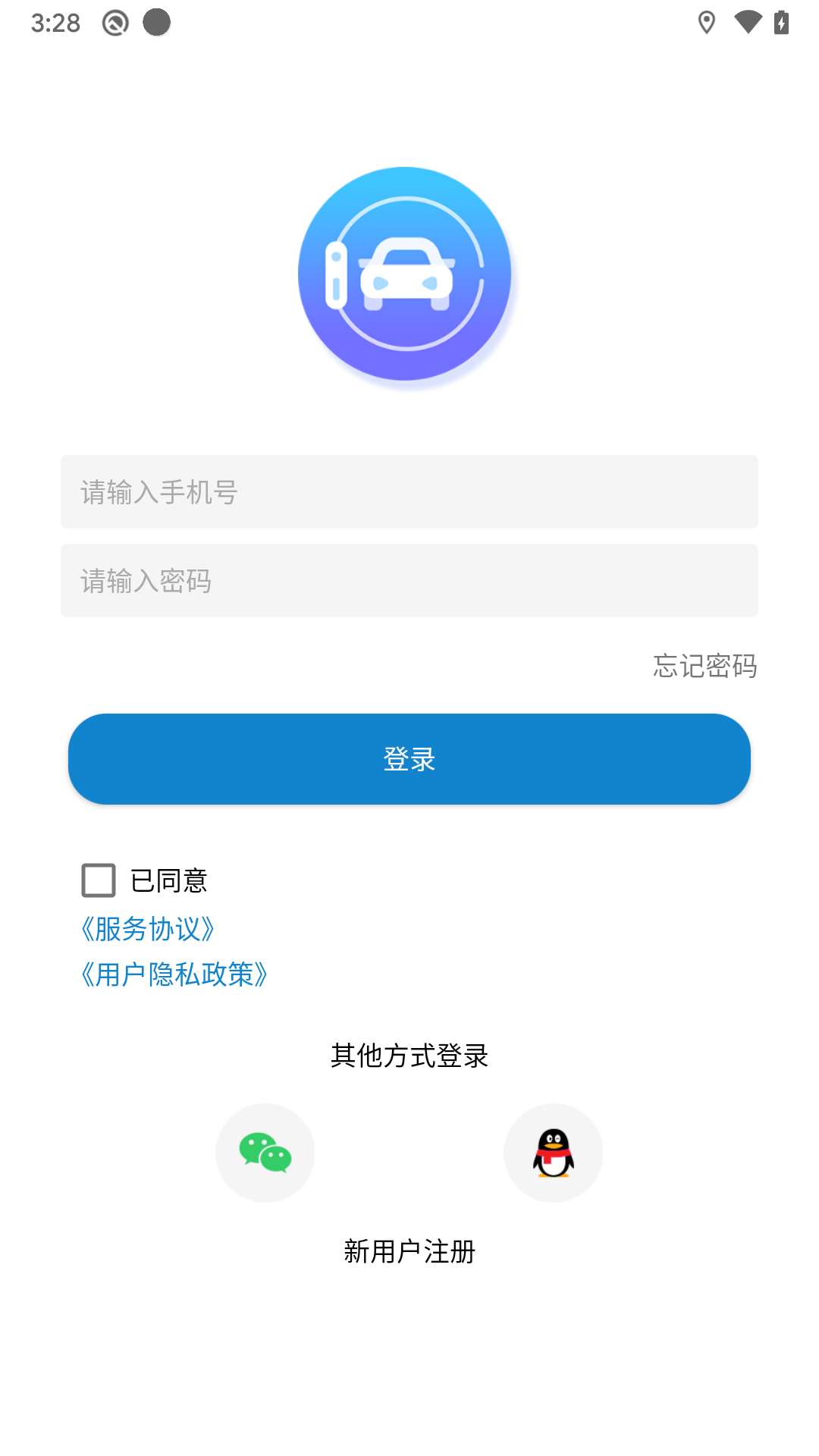Select 新用户注册 to register a new account

(x=409, y=1251)
